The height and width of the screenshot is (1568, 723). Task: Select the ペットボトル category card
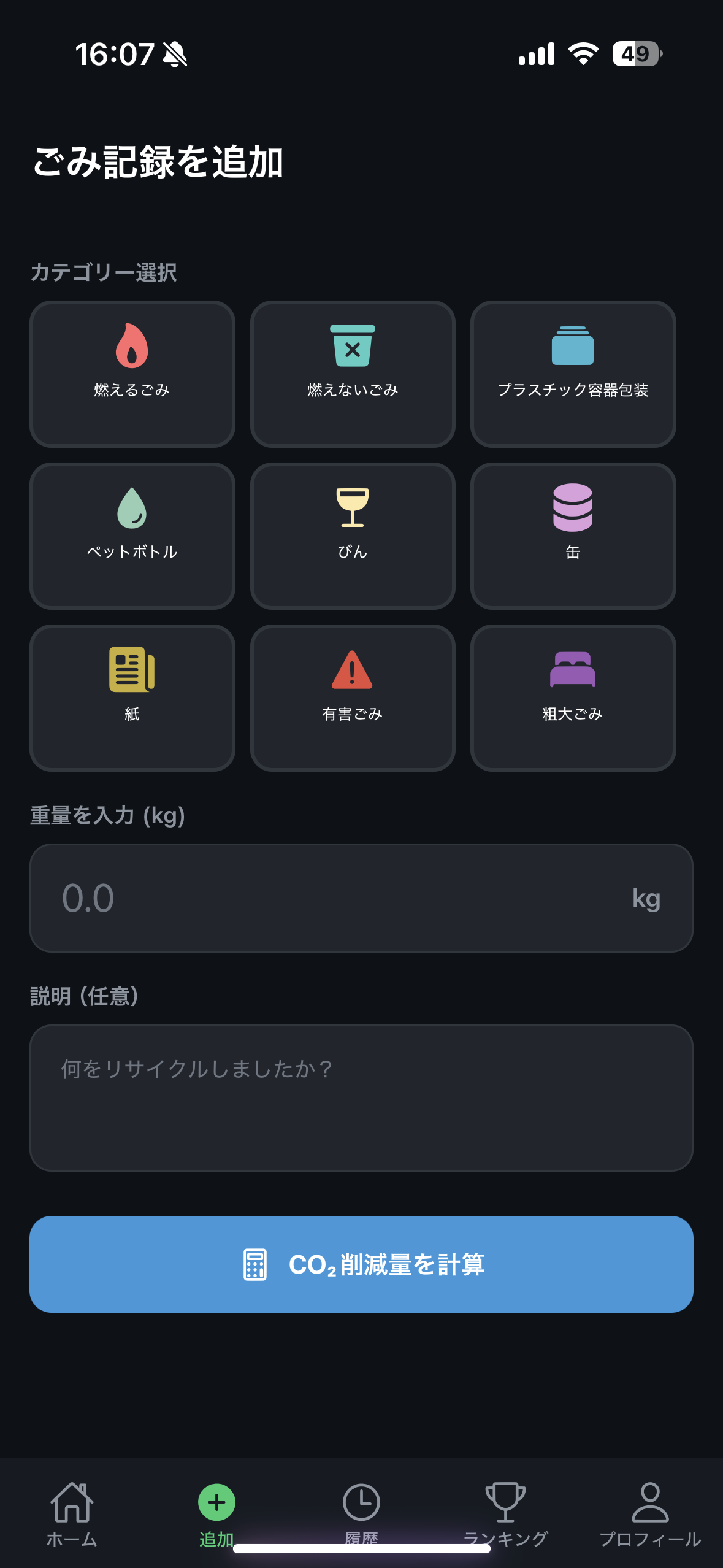coord(132,536)
